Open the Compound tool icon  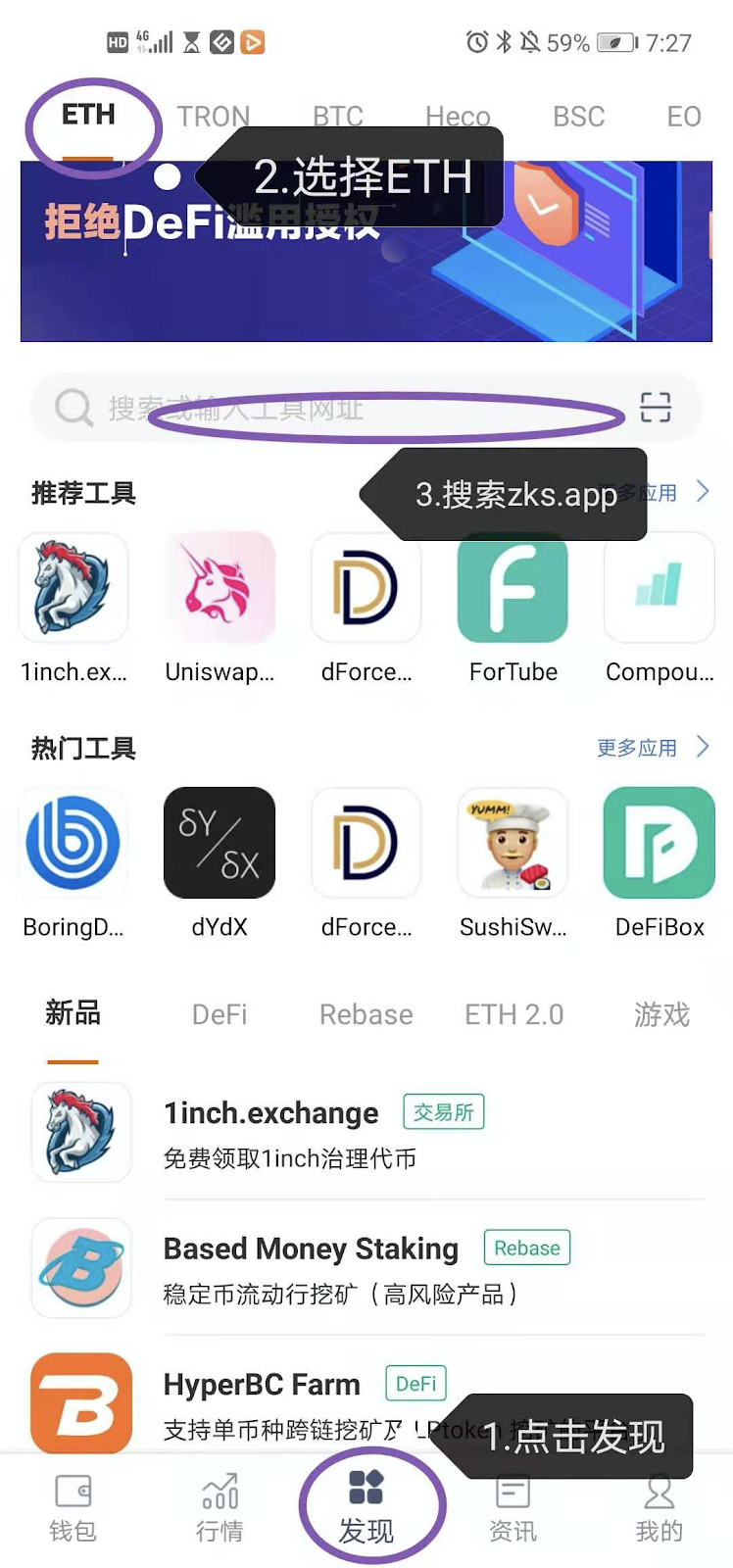click(659, 588)
